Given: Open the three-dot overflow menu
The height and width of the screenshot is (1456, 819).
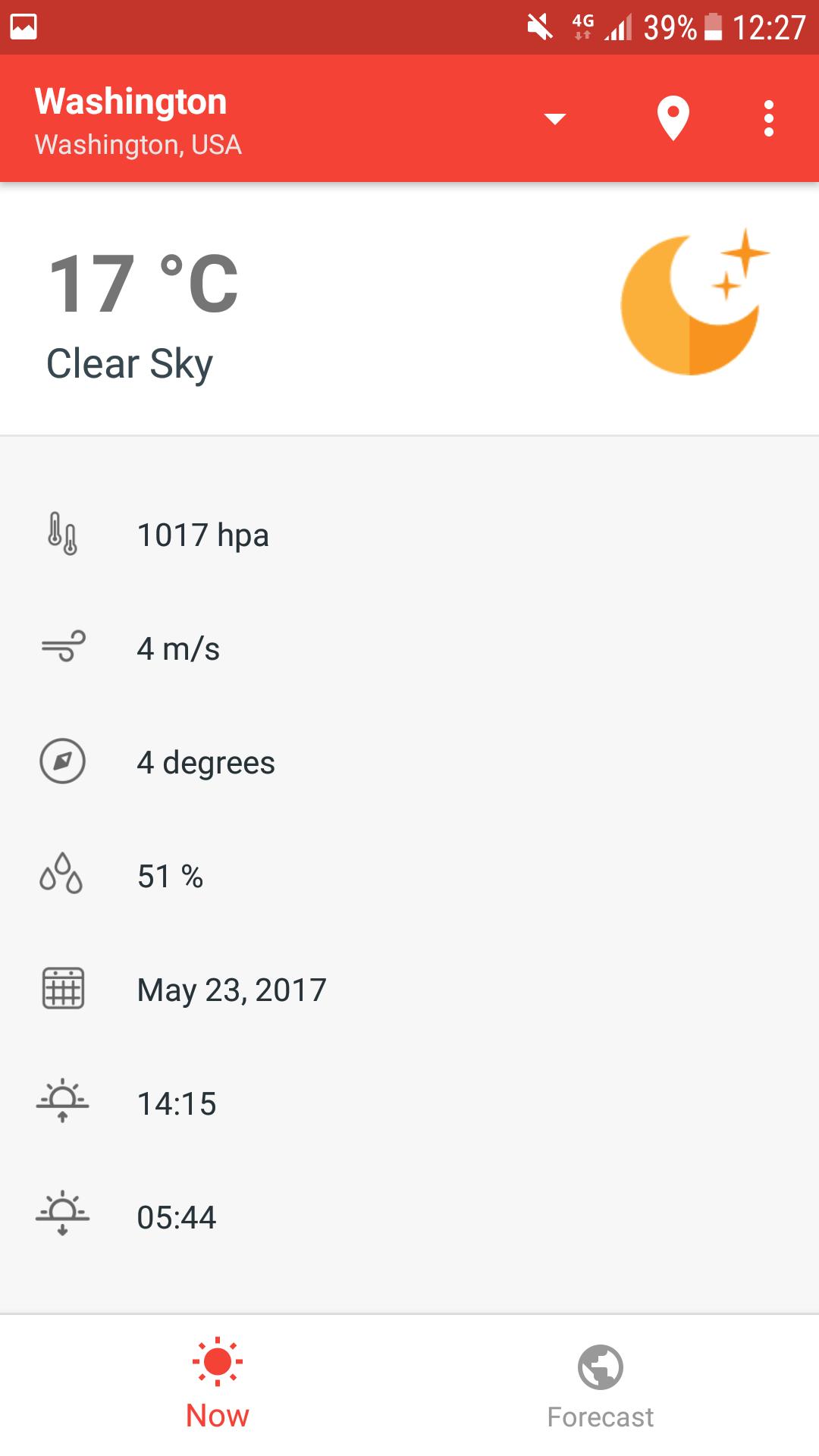Looking at the screenshot, I should click(x=768, y=119).
